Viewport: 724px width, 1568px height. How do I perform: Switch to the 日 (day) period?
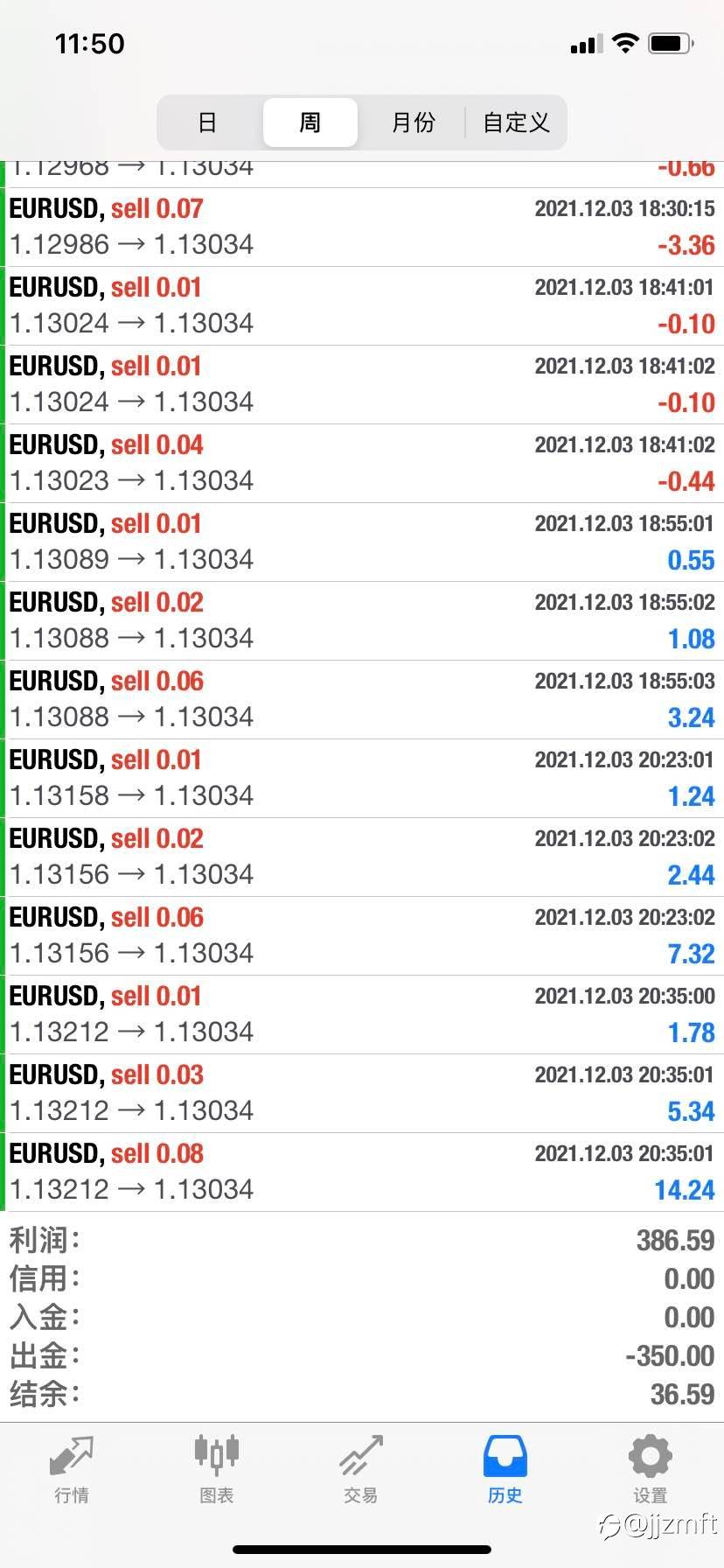coord(208,122)
